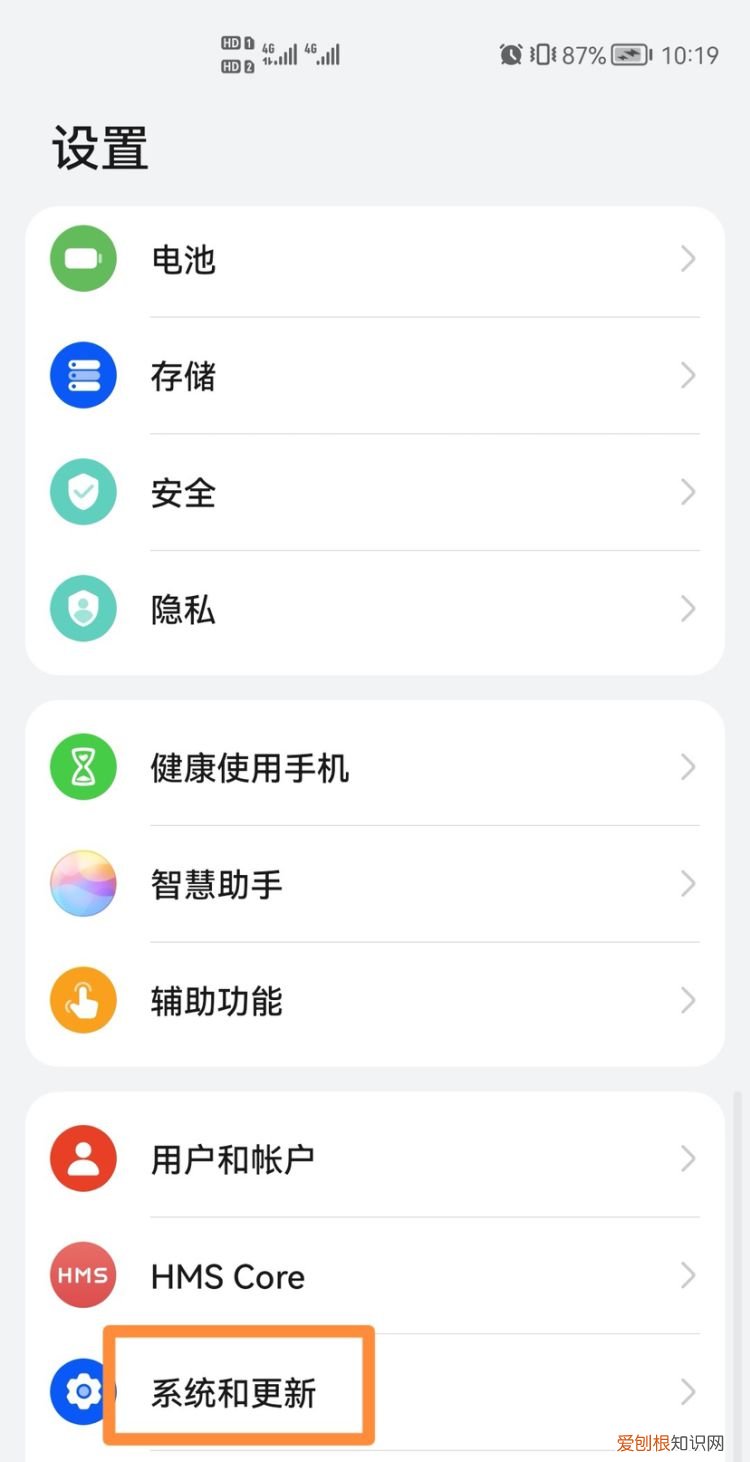Tap the System and Updates gear icon
750x1462 pixels.
coord(83,1391)
